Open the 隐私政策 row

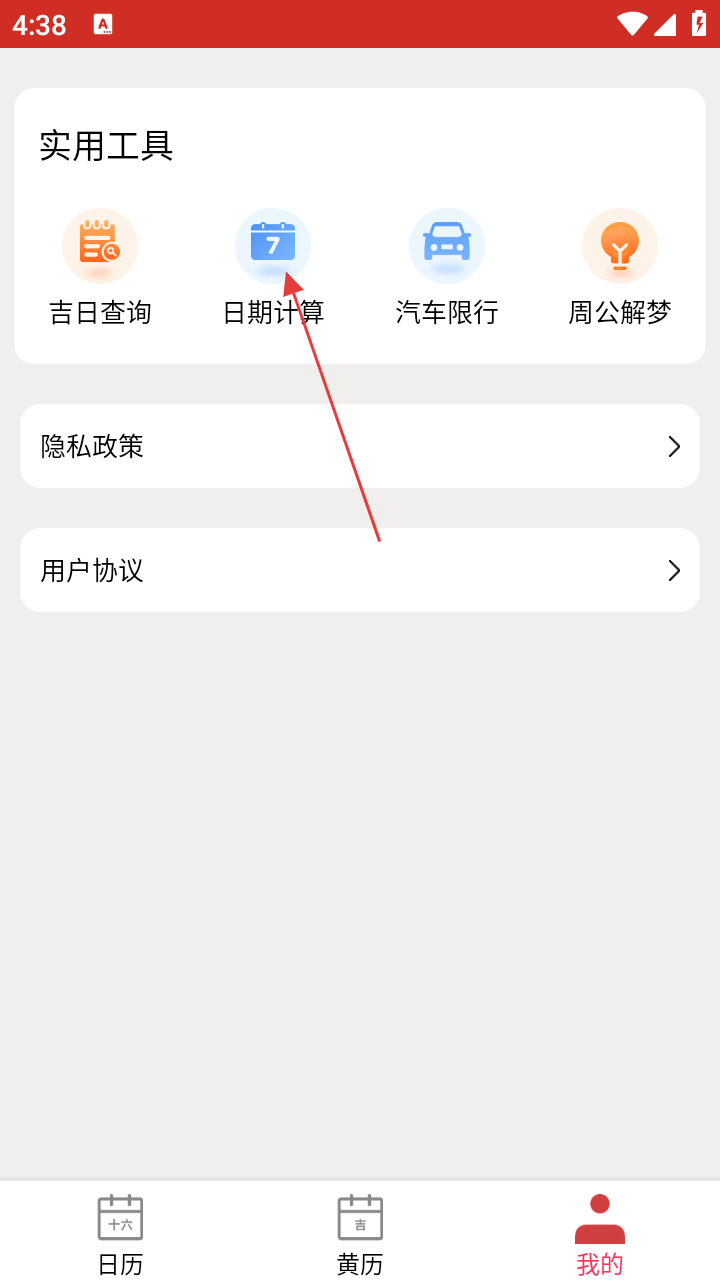click(360, 446)
